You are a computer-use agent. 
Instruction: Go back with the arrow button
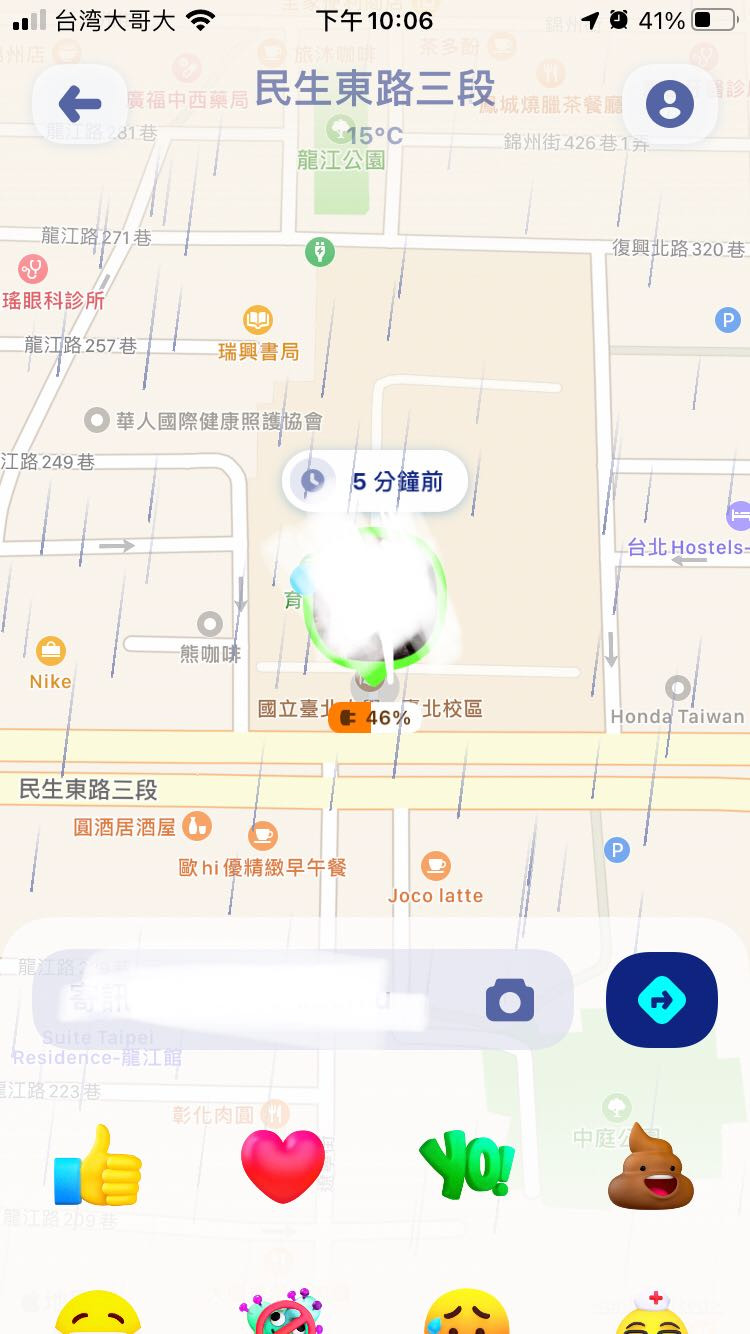[x=80, y=103]
